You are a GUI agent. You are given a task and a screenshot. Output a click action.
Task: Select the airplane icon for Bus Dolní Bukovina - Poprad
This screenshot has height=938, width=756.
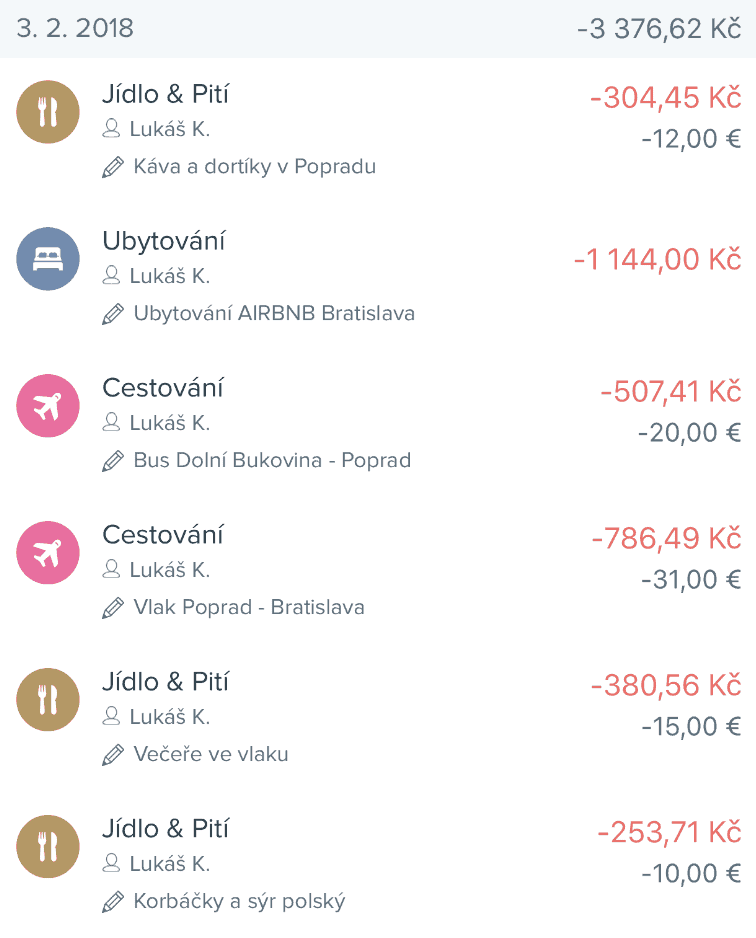pyautogui.click(x=47, y=406)
